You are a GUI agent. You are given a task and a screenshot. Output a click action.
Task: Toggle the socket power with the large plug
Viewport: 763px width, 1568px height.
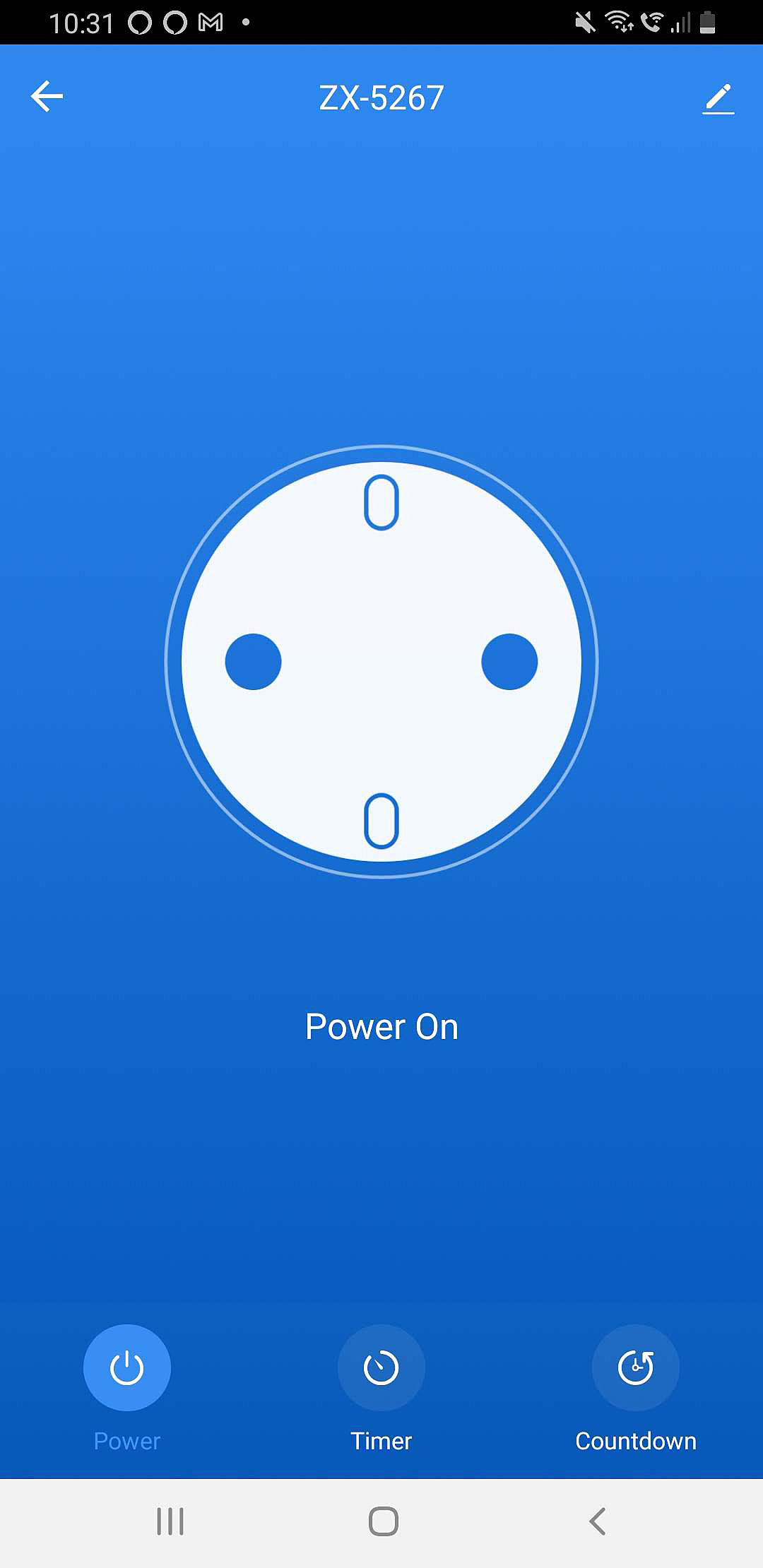tap(381, 662)
